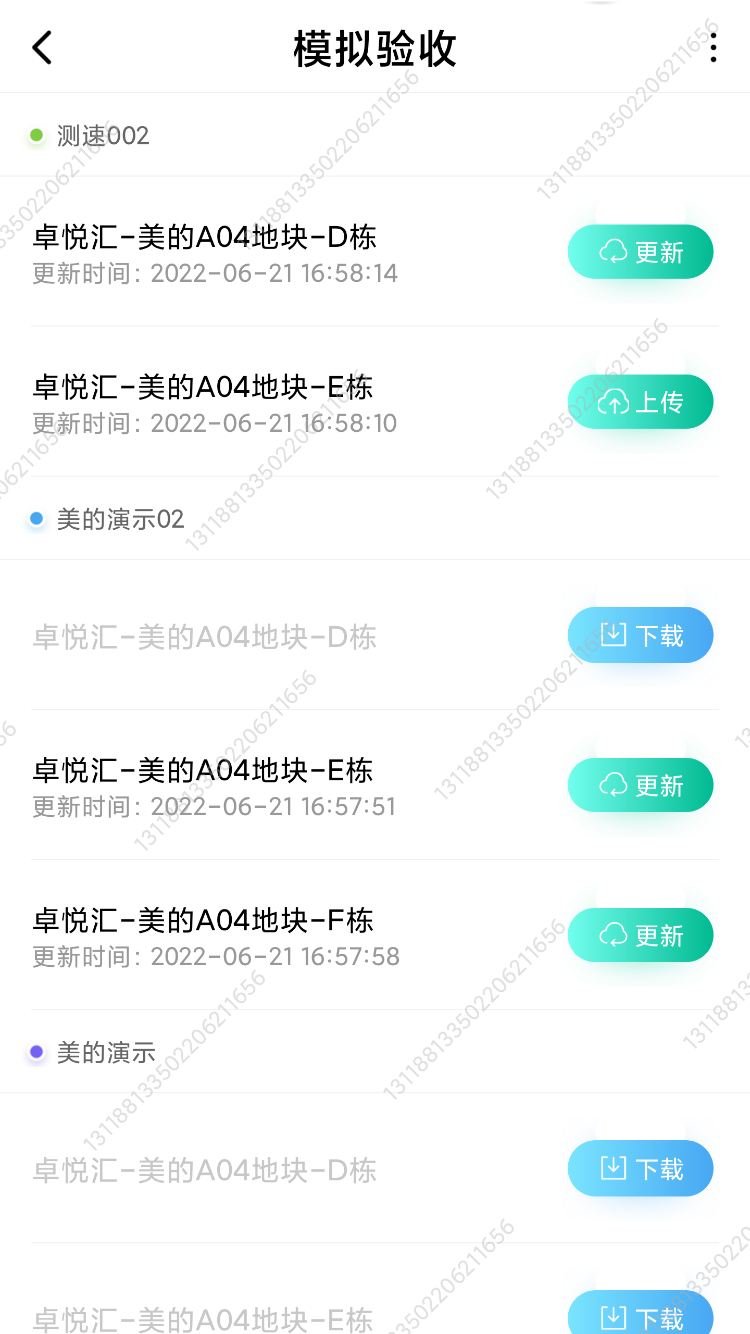The height and width of the screenshot is (1334, 750).
Task: Tap 更新 for D栋 under 测速002
Action: [x=640, y=252]
